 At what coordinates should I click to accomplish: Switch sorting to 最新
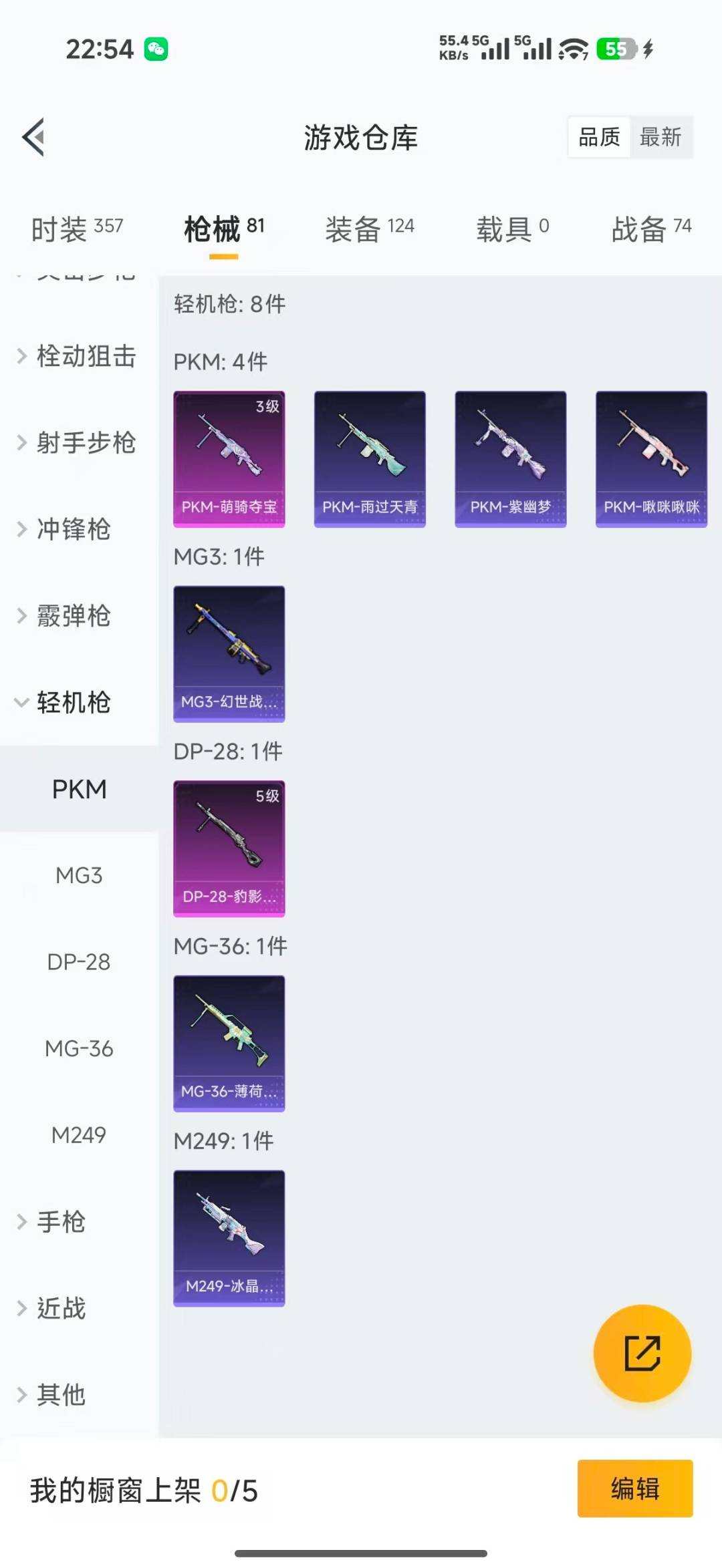click(661, 138)
